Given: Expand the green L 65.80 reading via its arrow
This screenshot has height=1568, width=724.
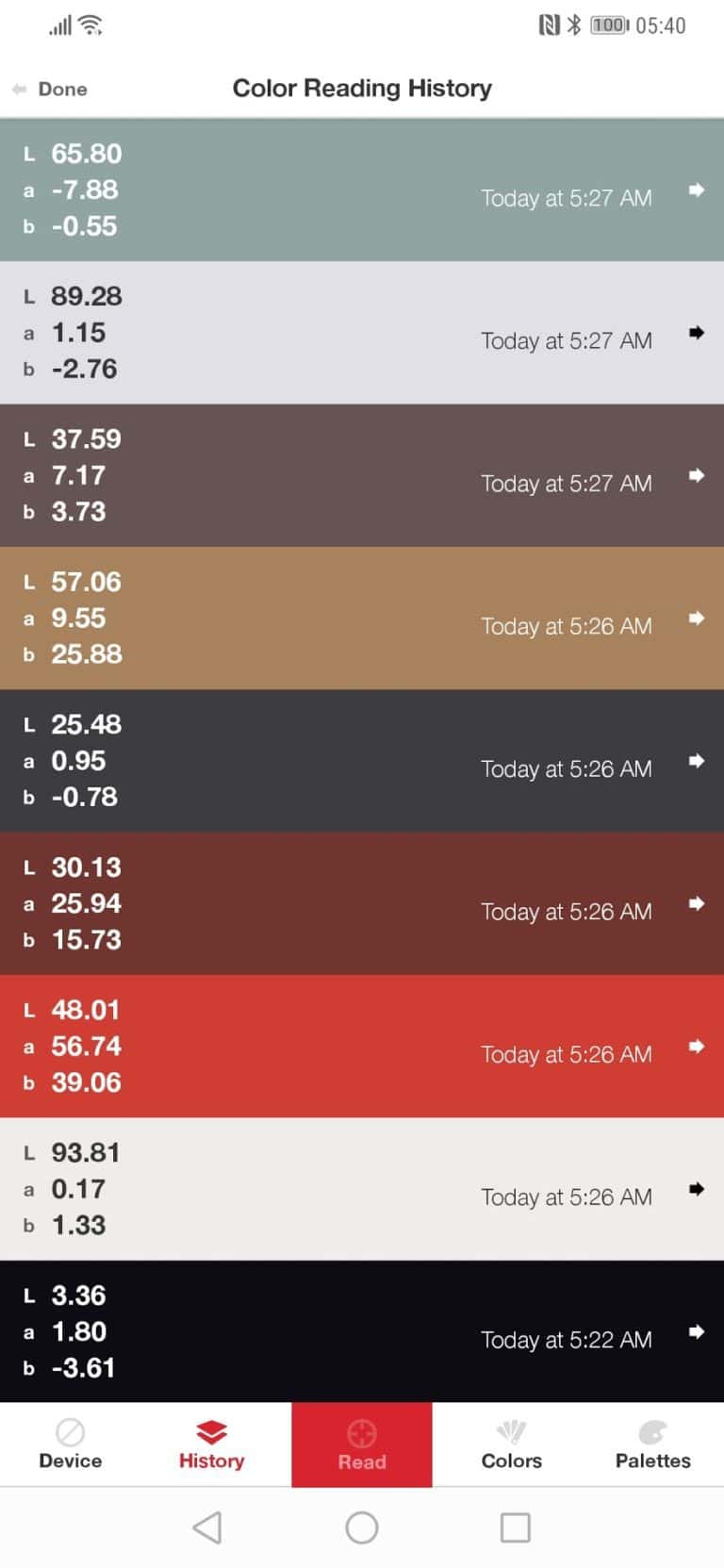Looking at the screenshot, I should pos(697,190).
